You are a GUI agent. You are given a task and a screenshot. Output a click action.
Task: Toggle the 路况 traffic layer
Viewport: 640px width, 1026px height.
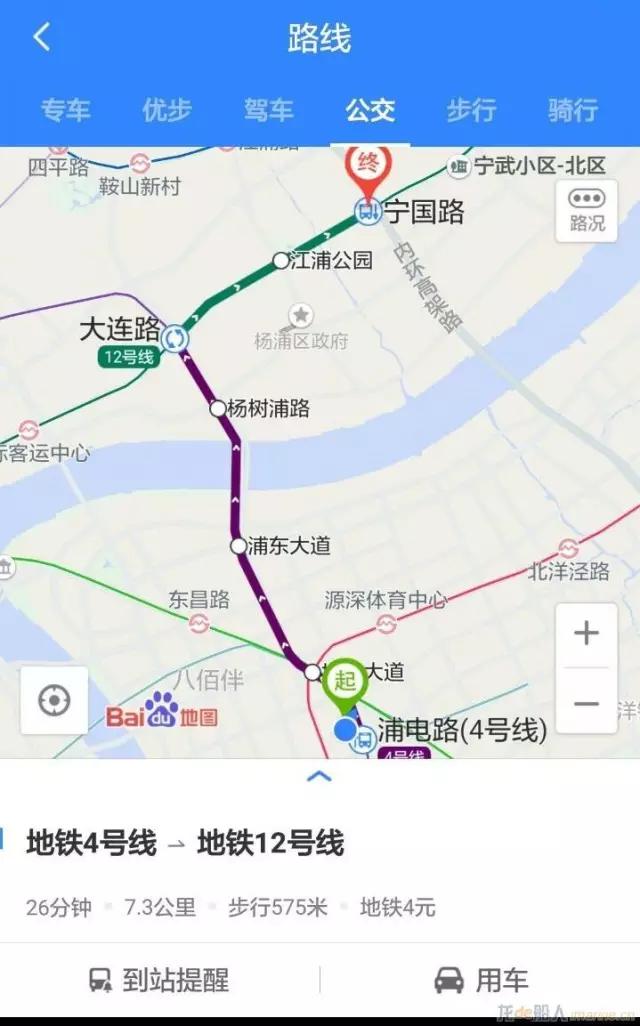(x=587, y=211)
